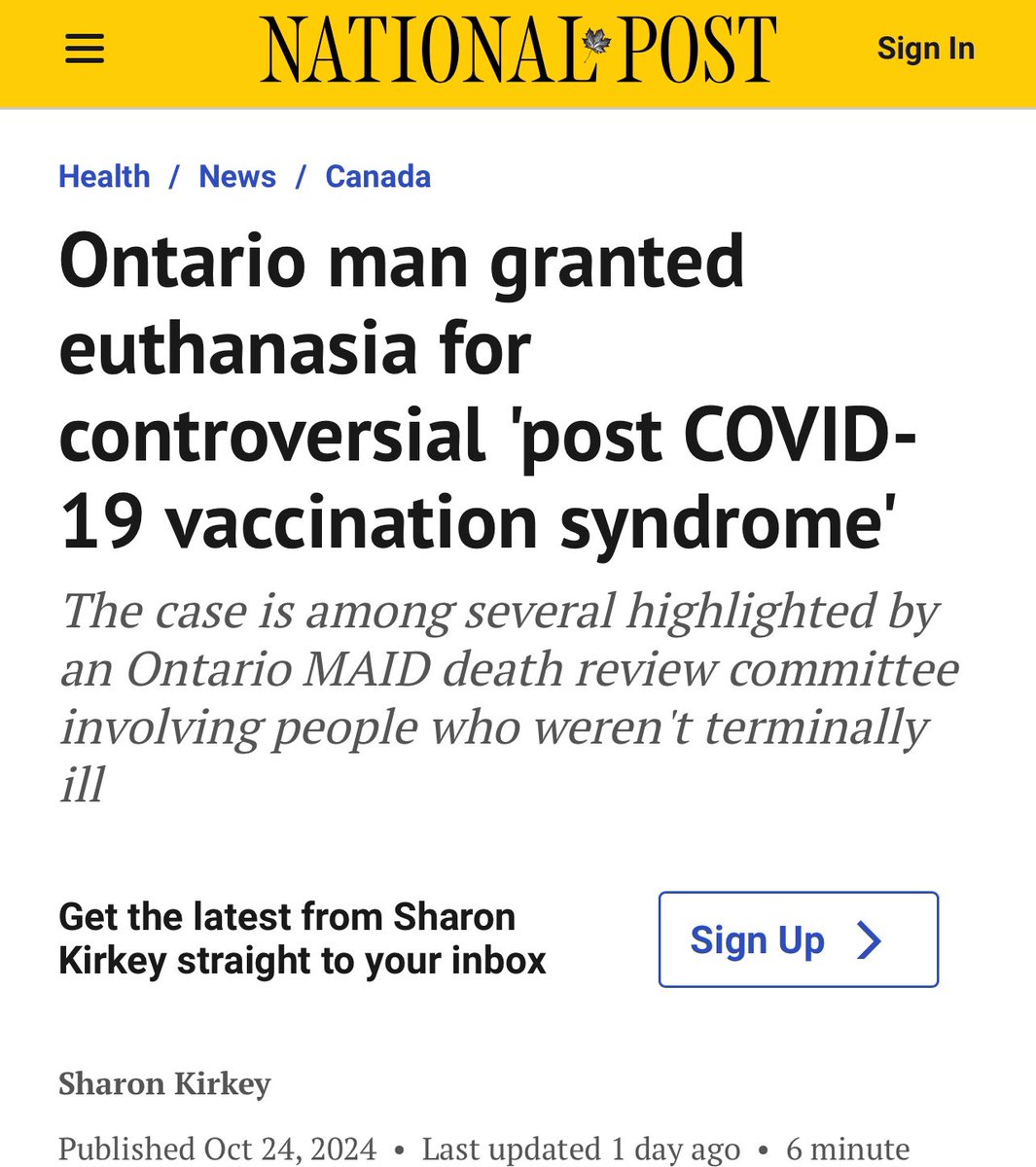Tap the Sign In link

pyautogui.click(x=925, y=49)
